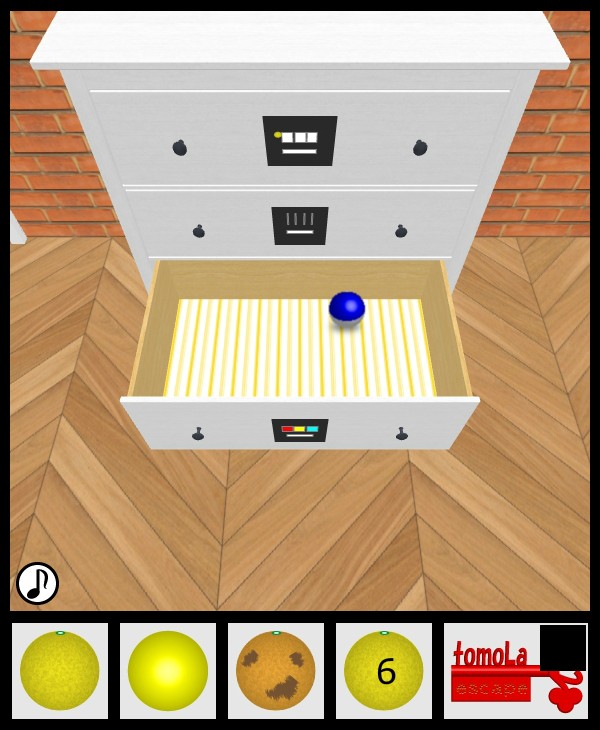Tap the bottom drawer's colored lock panel
The width and height of the screenshot is (600, 730).
click(300, 430)
